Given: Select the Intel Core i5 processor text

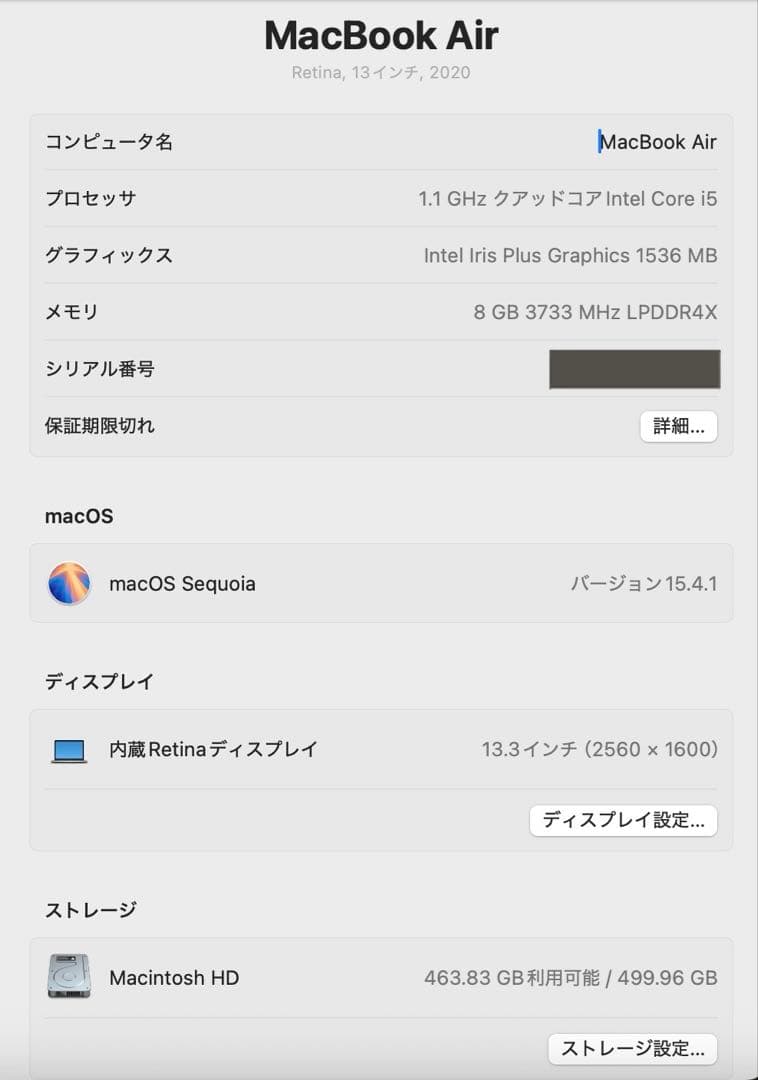Looking at the screenshot, I should point(568,199).
